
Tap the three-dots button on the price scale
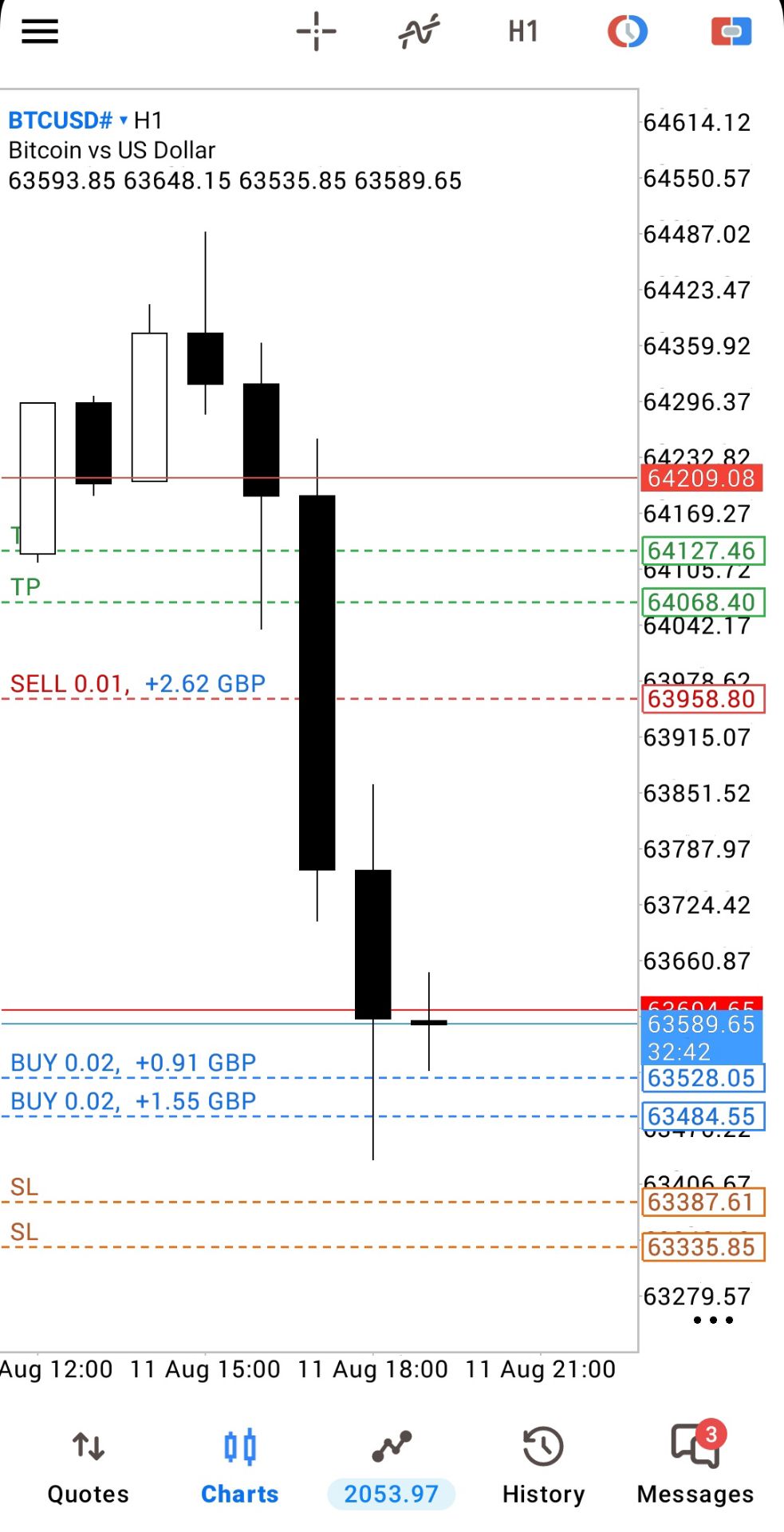[713, 1320]
